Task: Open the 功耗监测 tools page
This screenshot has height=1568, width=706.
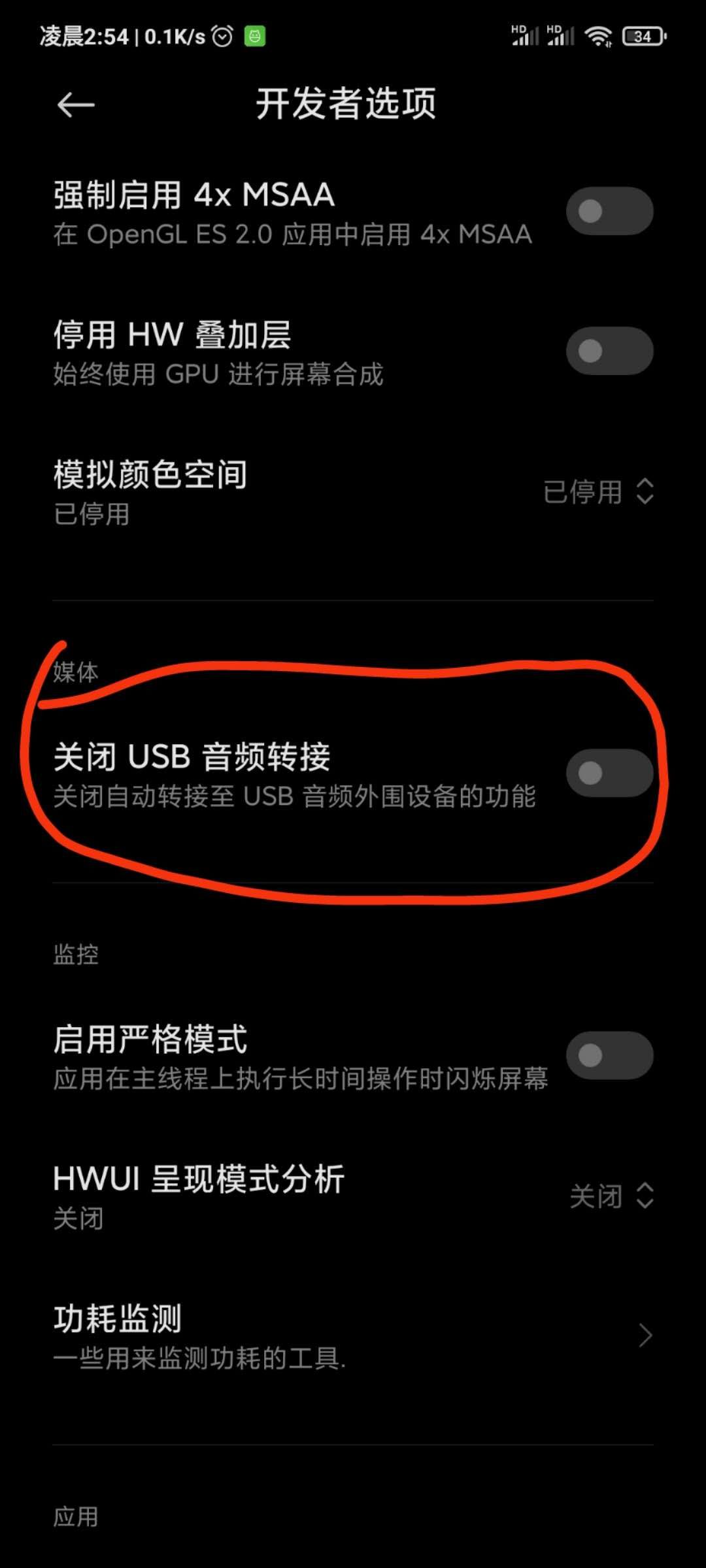Action: (x=353, y=1336)
